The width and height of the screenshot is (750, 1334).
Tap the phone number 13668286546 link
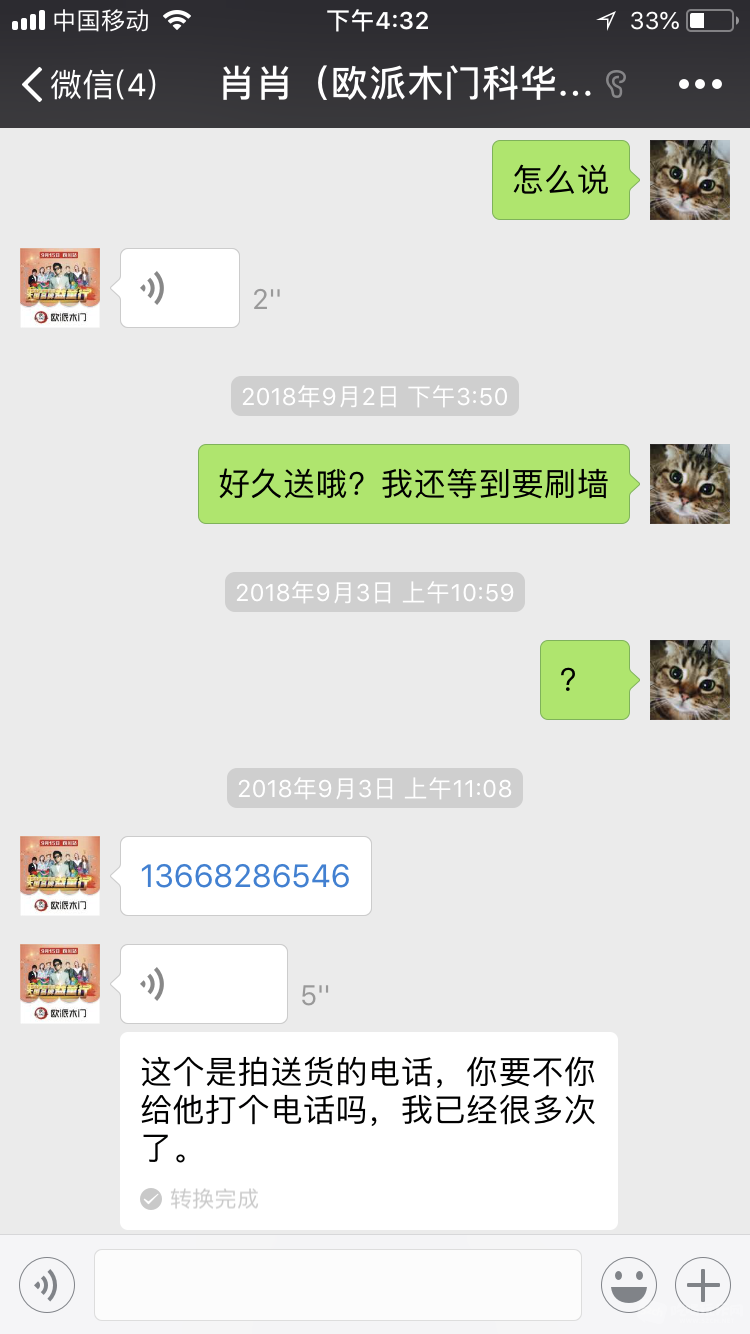pyautogui.click(x=245, y=876)
